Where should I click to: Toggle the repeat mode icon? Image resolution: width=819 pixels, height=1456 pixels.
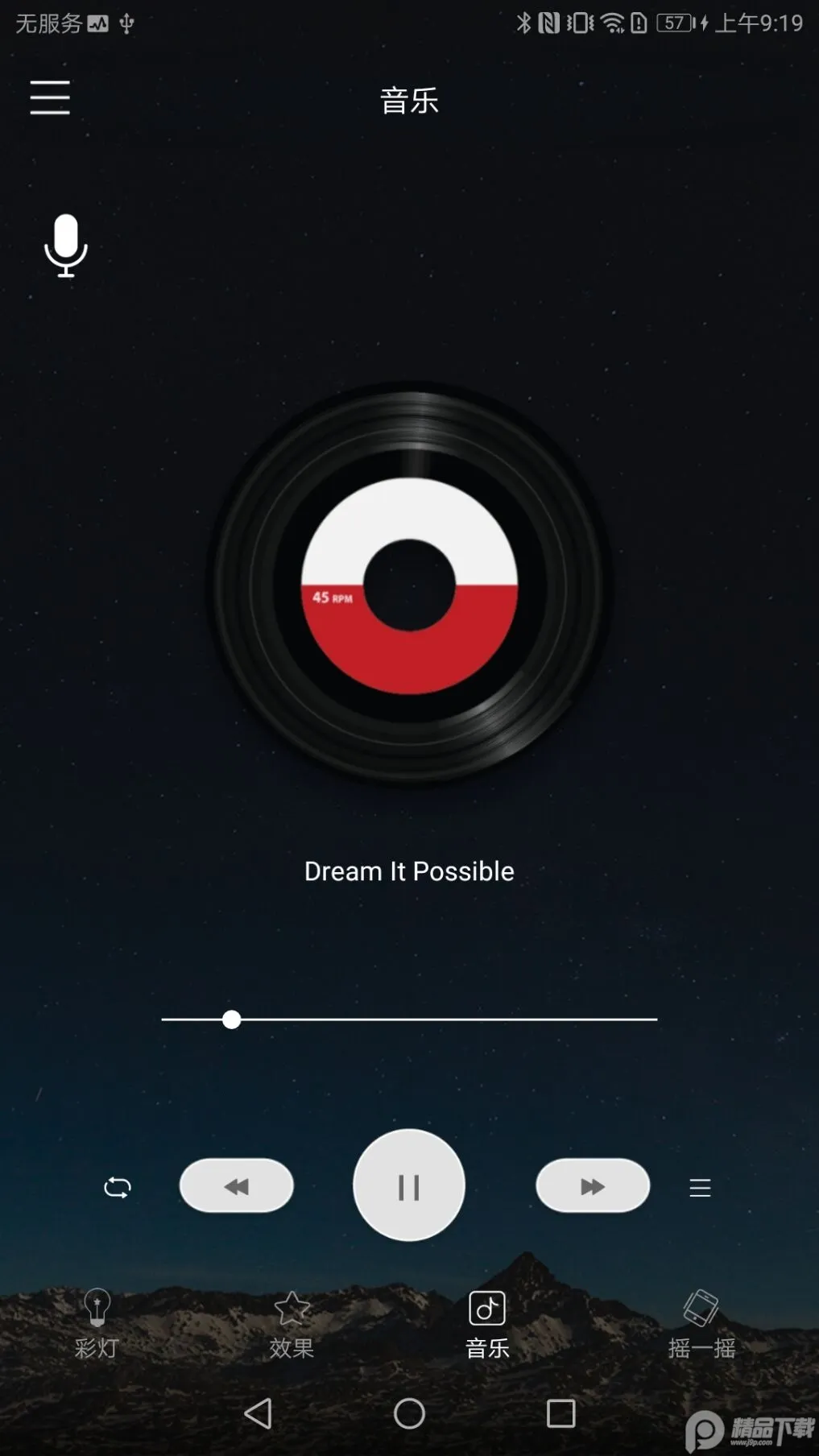118,1187
